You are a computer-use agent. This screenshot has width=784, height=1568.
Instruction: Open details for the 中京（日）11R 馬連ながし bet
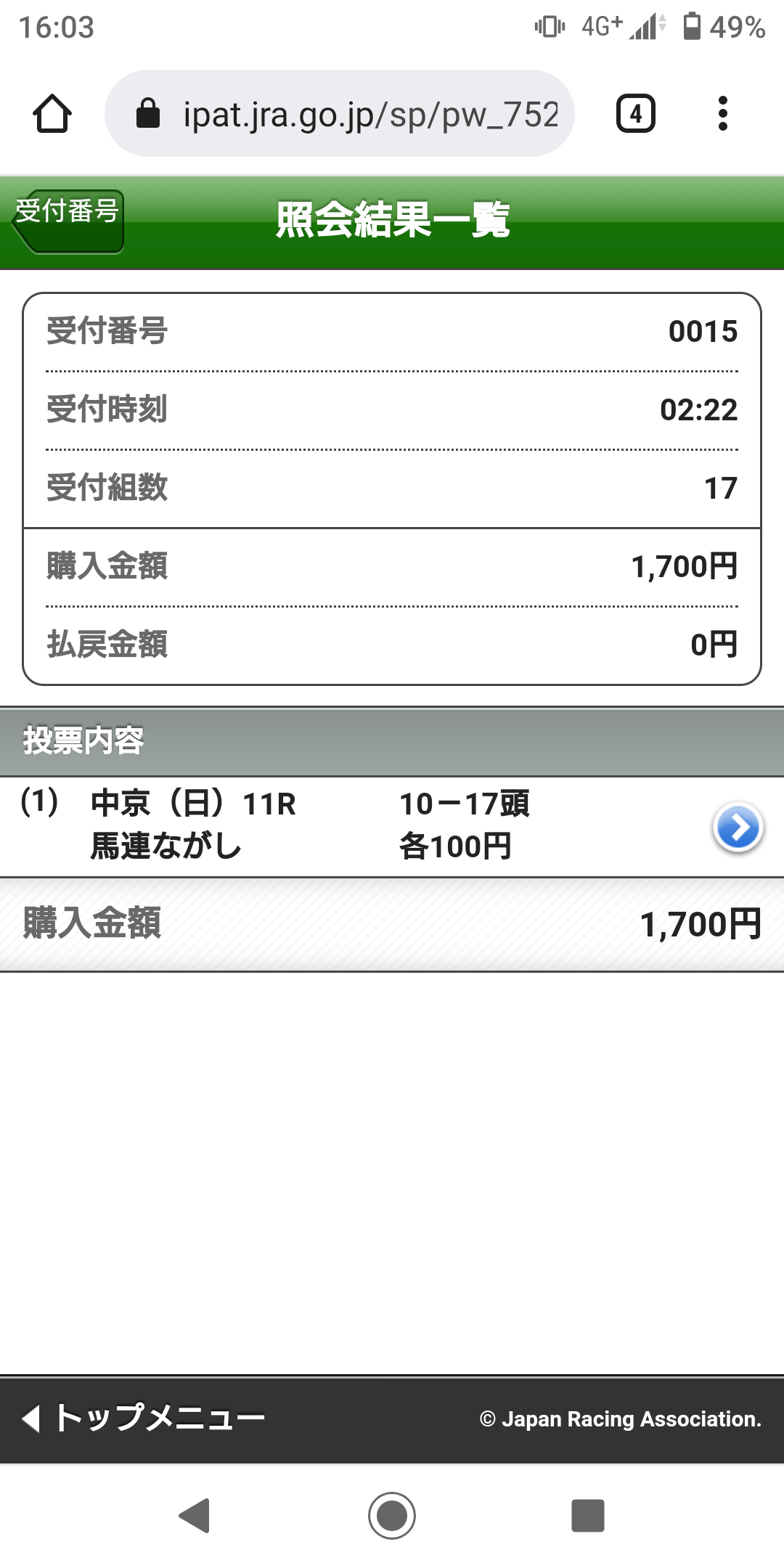[738, 827]
